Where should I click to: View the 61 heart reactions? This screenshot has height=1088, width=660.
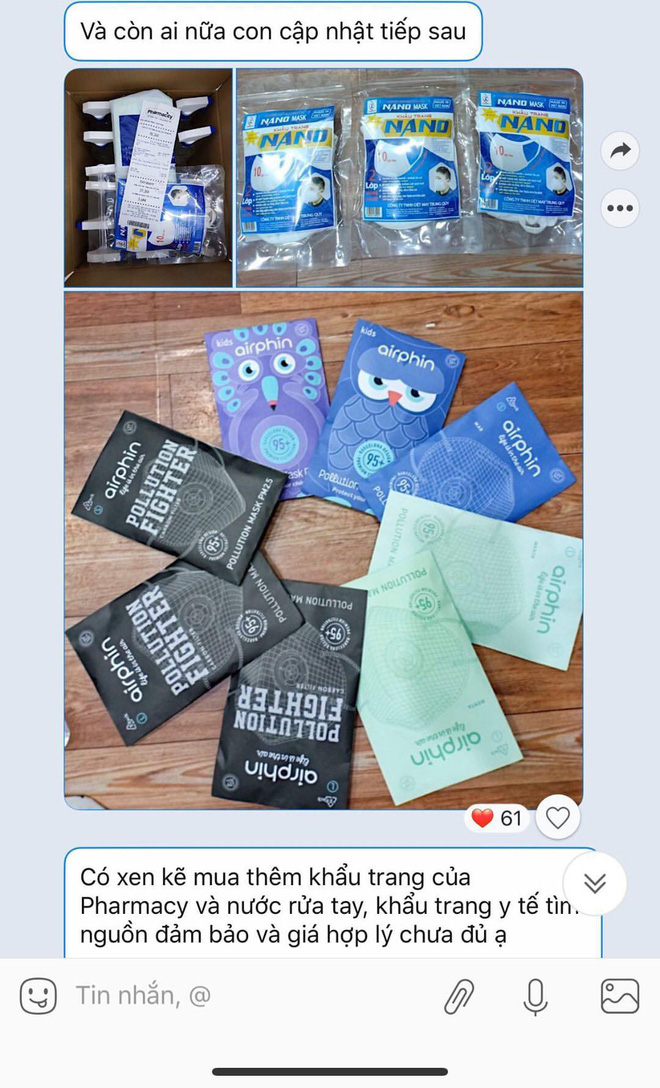point(497,818)
